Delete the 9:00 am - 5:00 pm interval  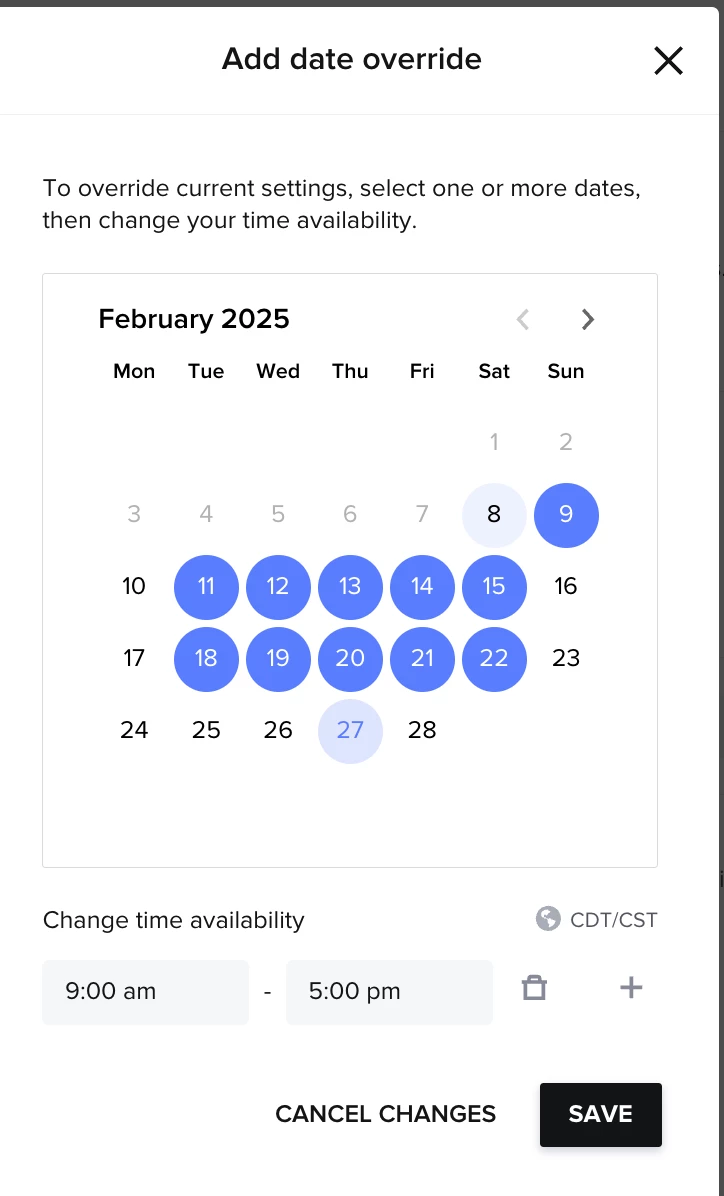[x=535, y=989]
